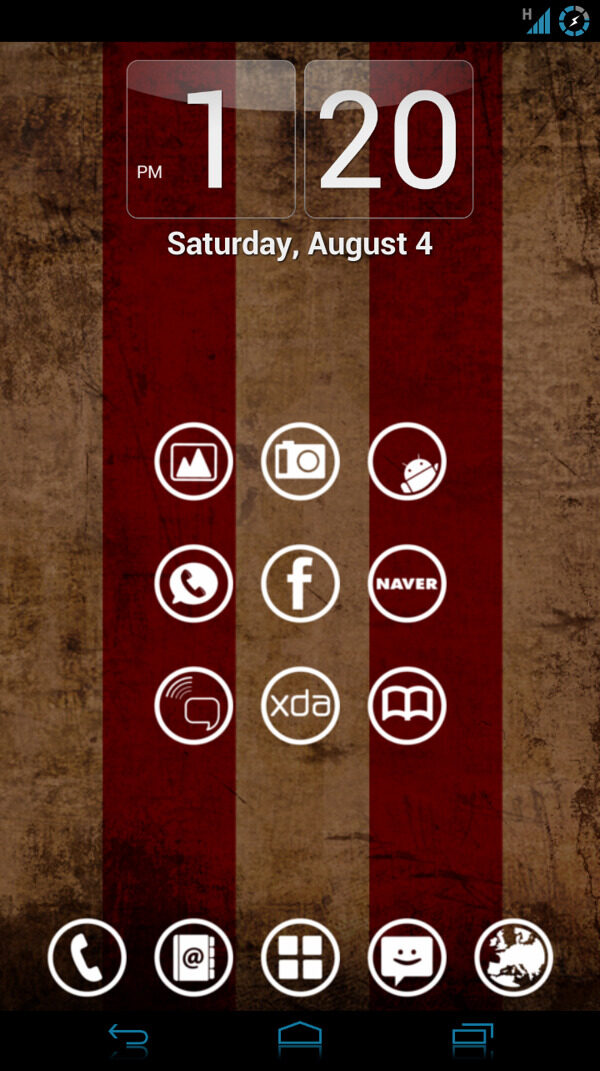Open the Naver app
Viewport: 600px width, 1071px height.
click(x=407, y=583)
